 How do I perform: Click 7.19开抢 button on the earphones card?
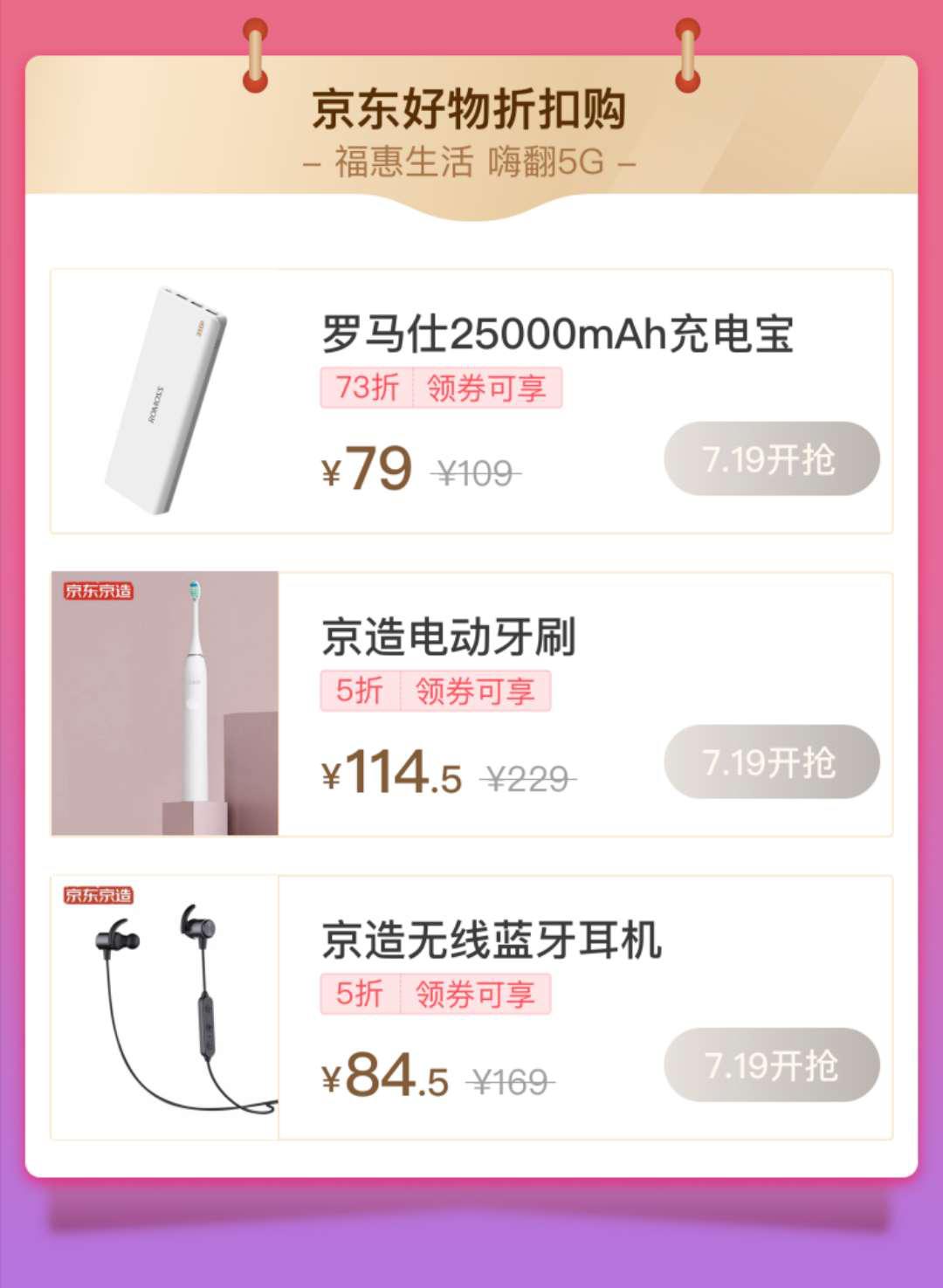(x=772, y=1064)
